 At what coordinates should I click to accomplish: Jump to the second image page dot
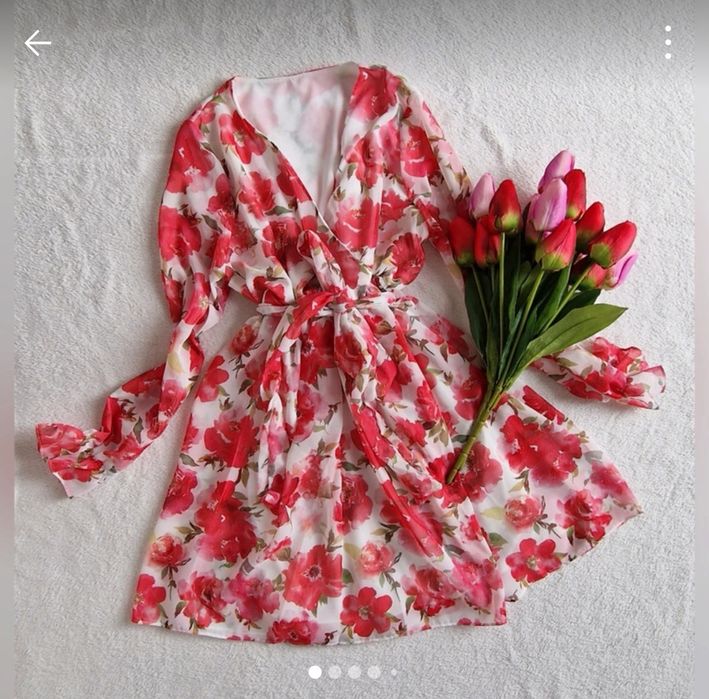(x=335, y=672)
